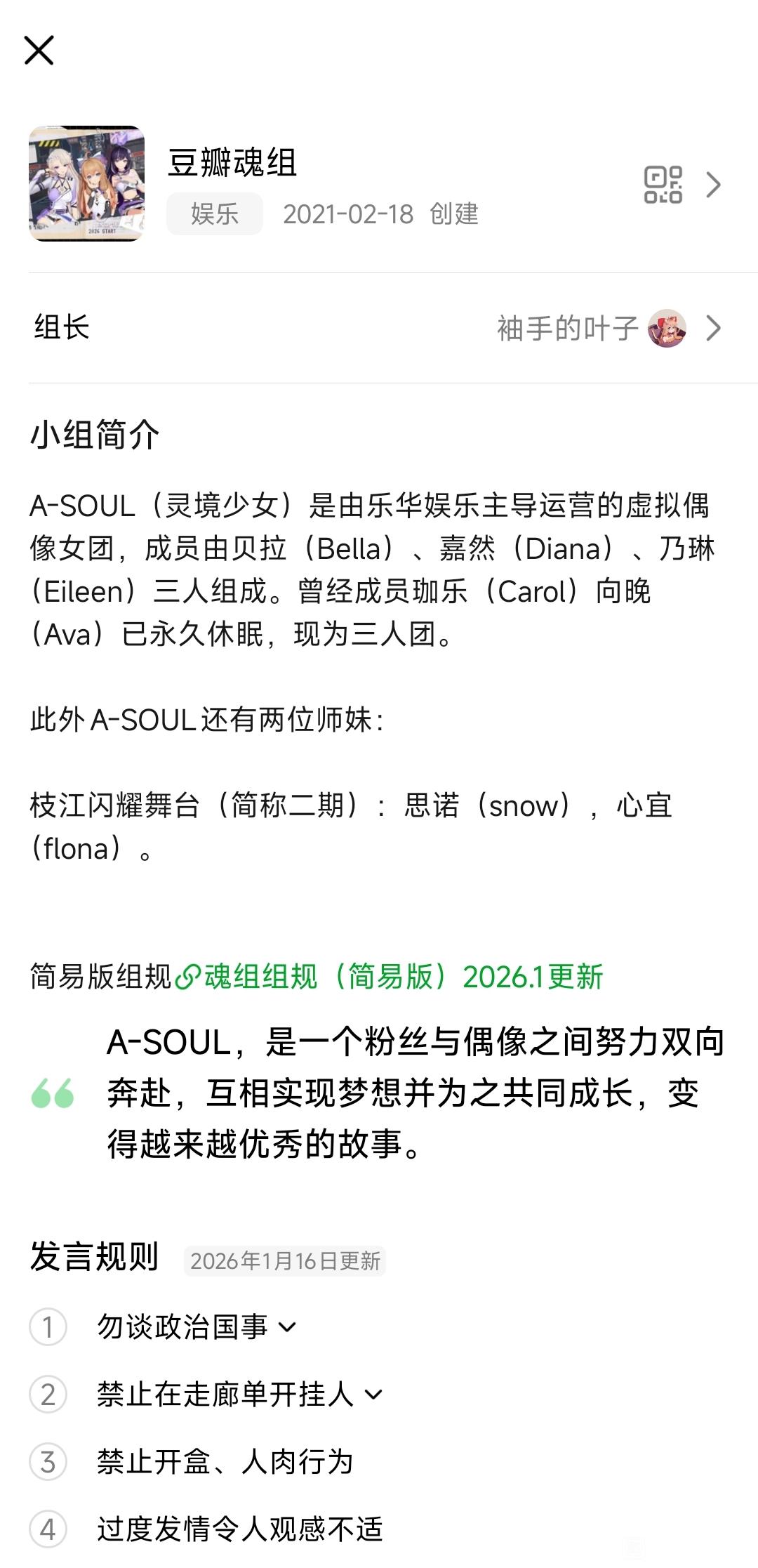
Task: Open the 魂组组规（简易版）link
Action: 390,977
